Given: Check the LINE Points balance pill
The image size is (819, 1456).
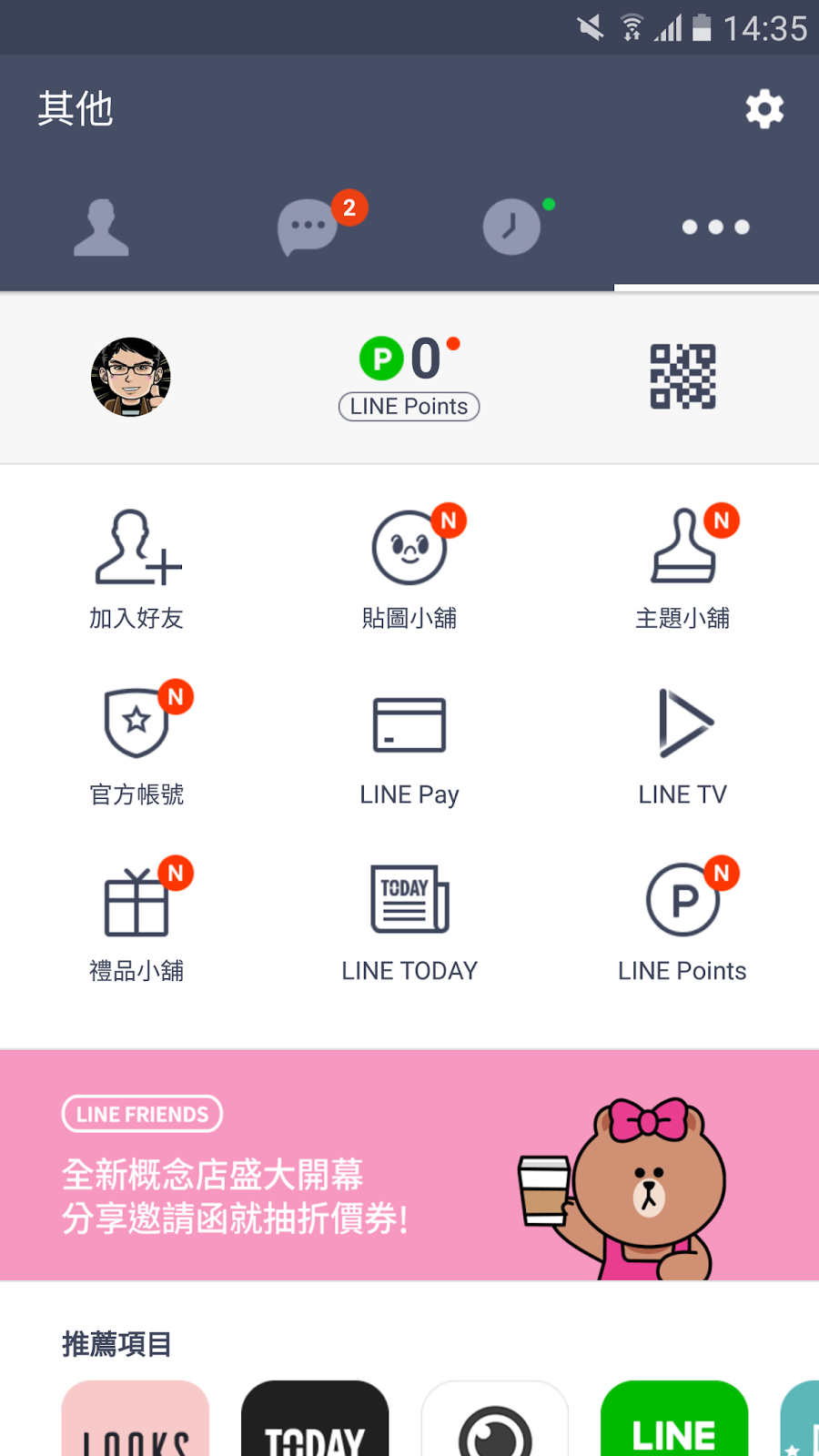Looking at the screenshot, I should (x=409, y=405).
